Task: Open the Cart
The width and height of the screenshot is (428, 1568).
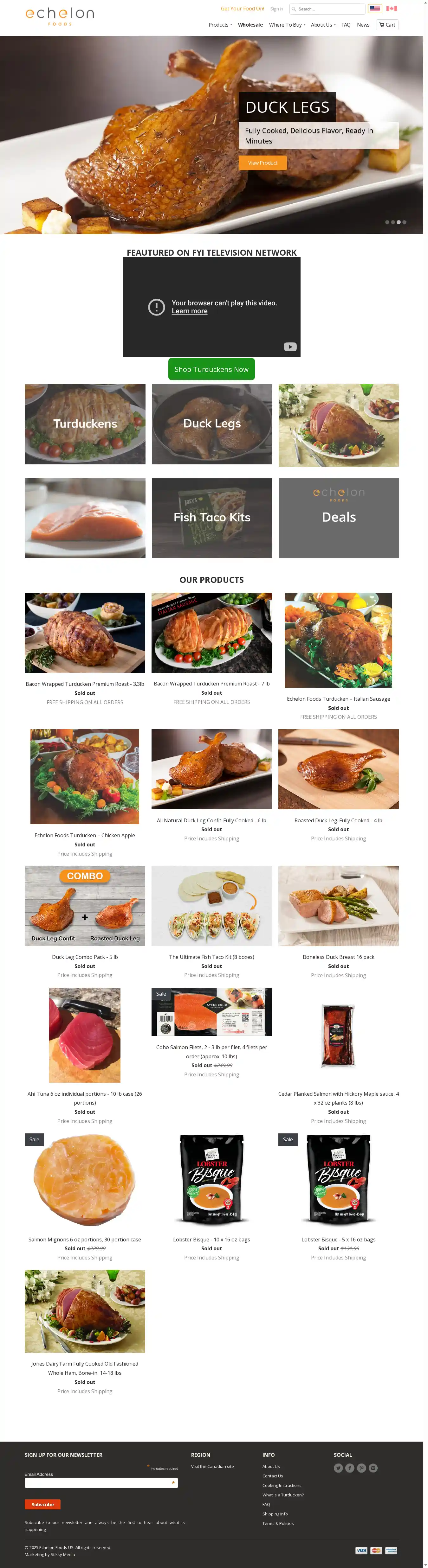Action: [x=386, y=25]
